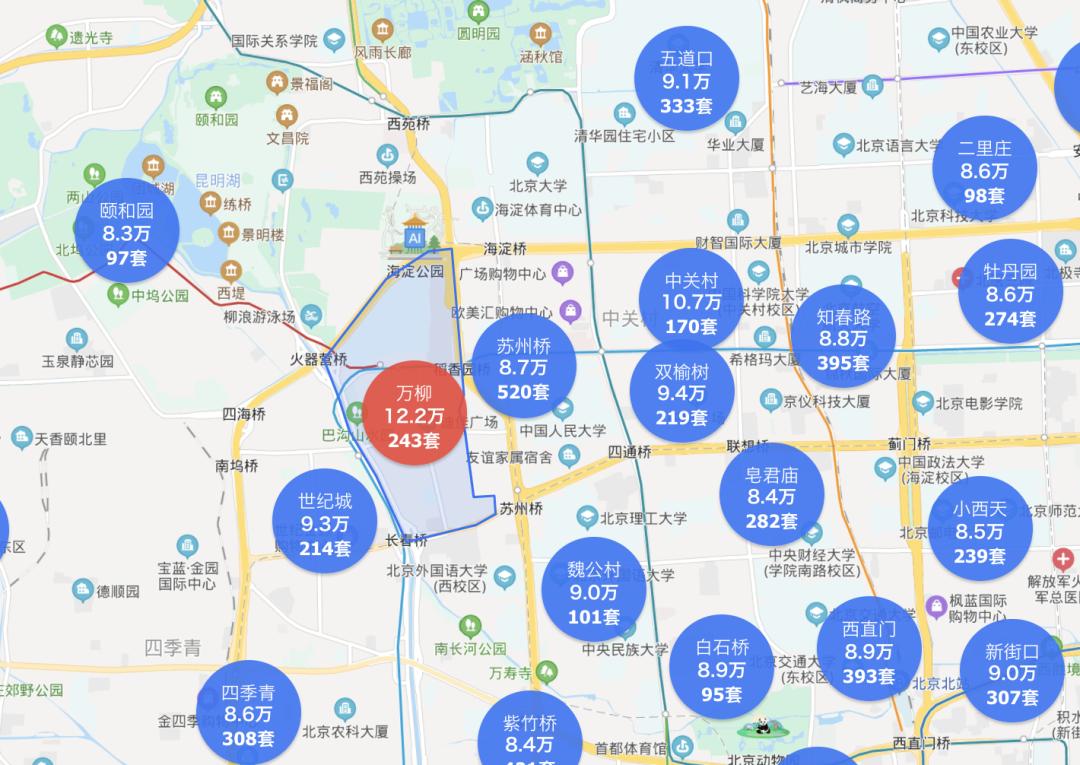
Task: Open the 五道口 listings bubble
Action: pyautogui.click(x=686, y=80)
